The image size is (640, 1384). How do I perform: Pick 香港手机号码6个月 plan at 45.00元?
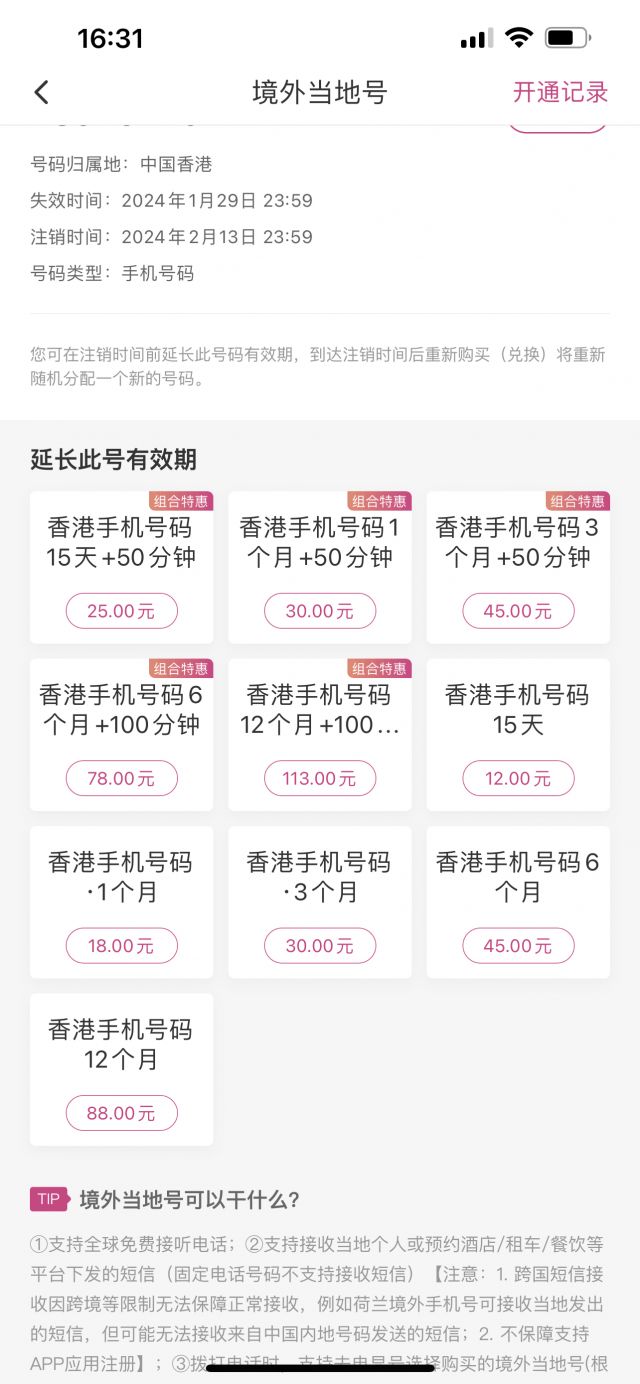click(x=518, y=902)
